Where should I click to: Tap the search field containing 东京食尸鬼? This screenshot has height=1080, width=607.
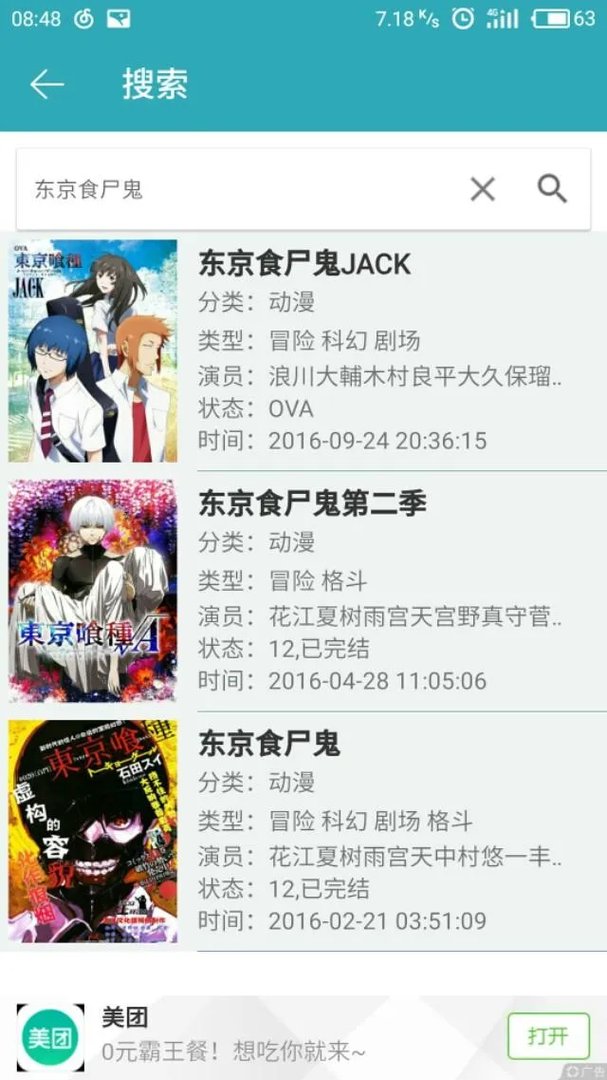pyautogui.click(x=240, y=189)
